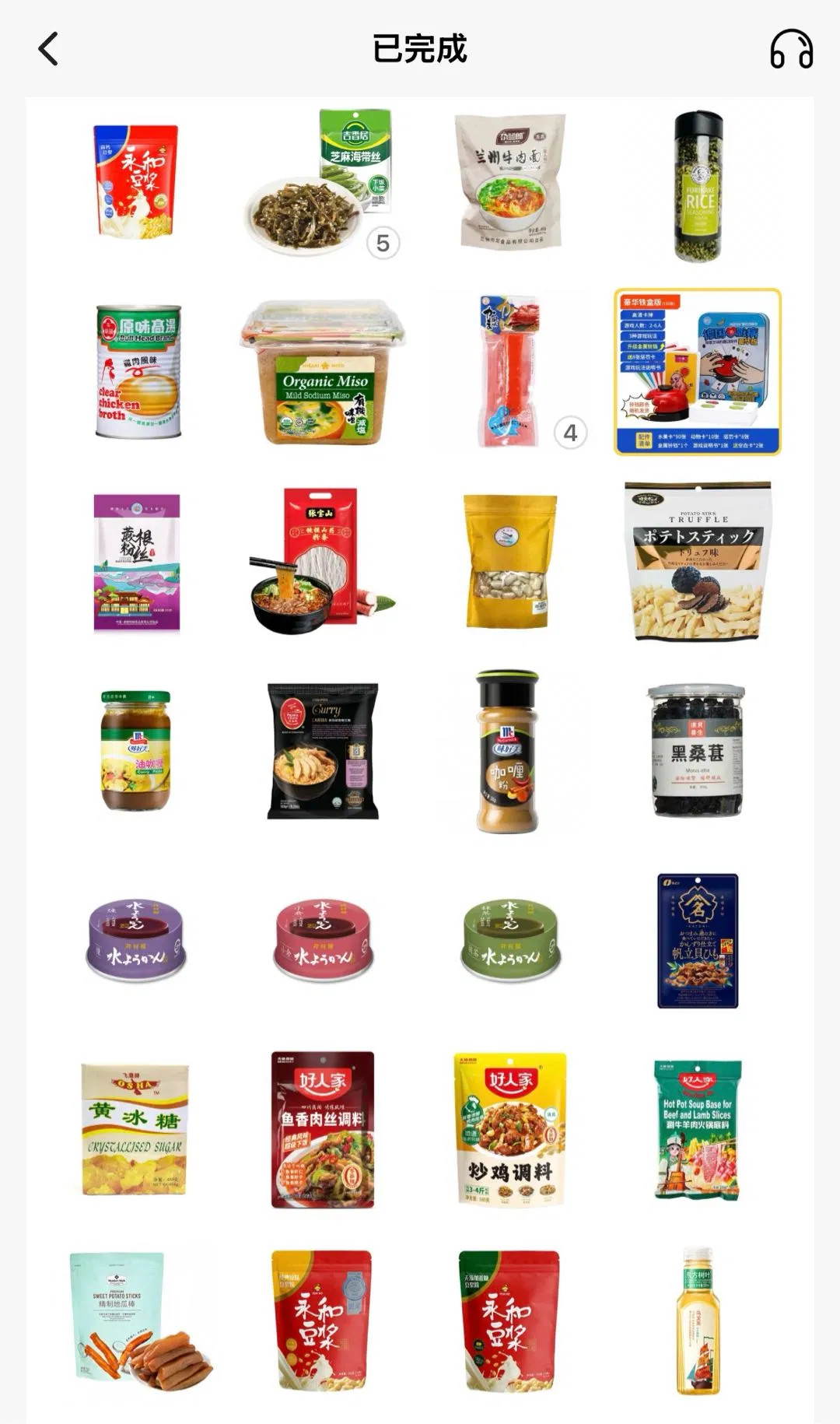The width and height of the screenshot is (840, 1424).
Task: Select the Sweet Potato Sticks product
Action: pos(137,1320)
